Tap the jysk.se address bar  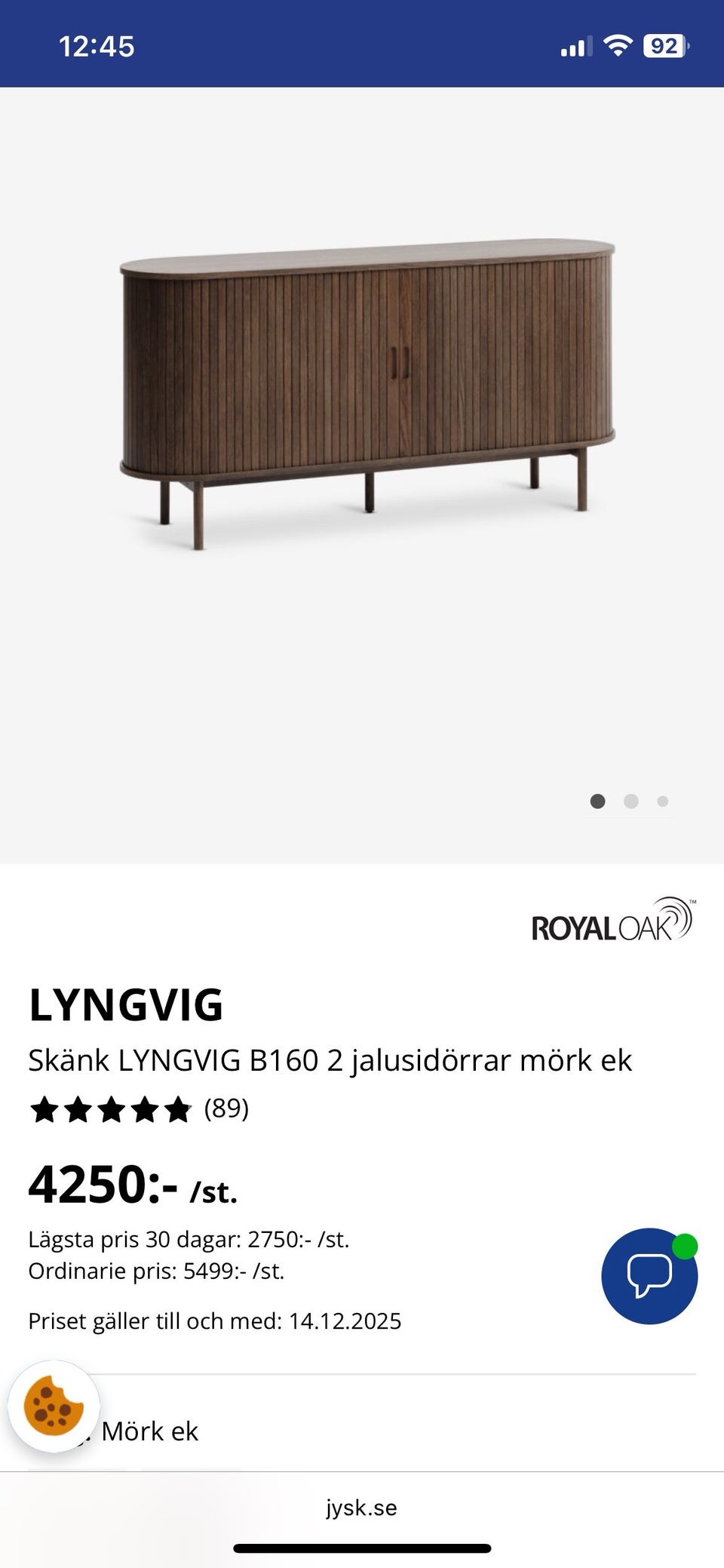(x=361, y=1508)
